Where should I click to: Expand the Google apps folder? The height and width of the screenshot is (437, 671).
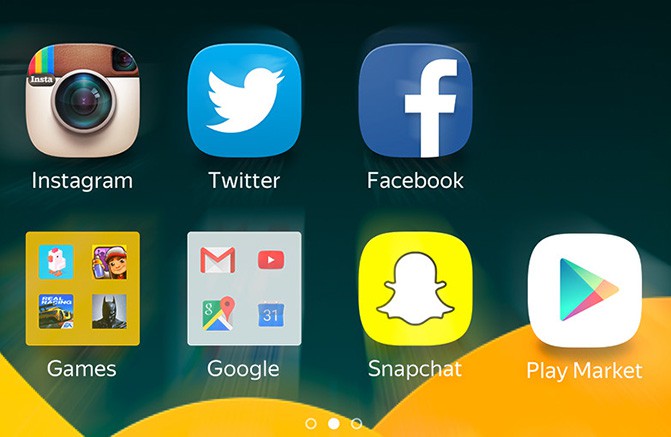[x=244, y=289]
